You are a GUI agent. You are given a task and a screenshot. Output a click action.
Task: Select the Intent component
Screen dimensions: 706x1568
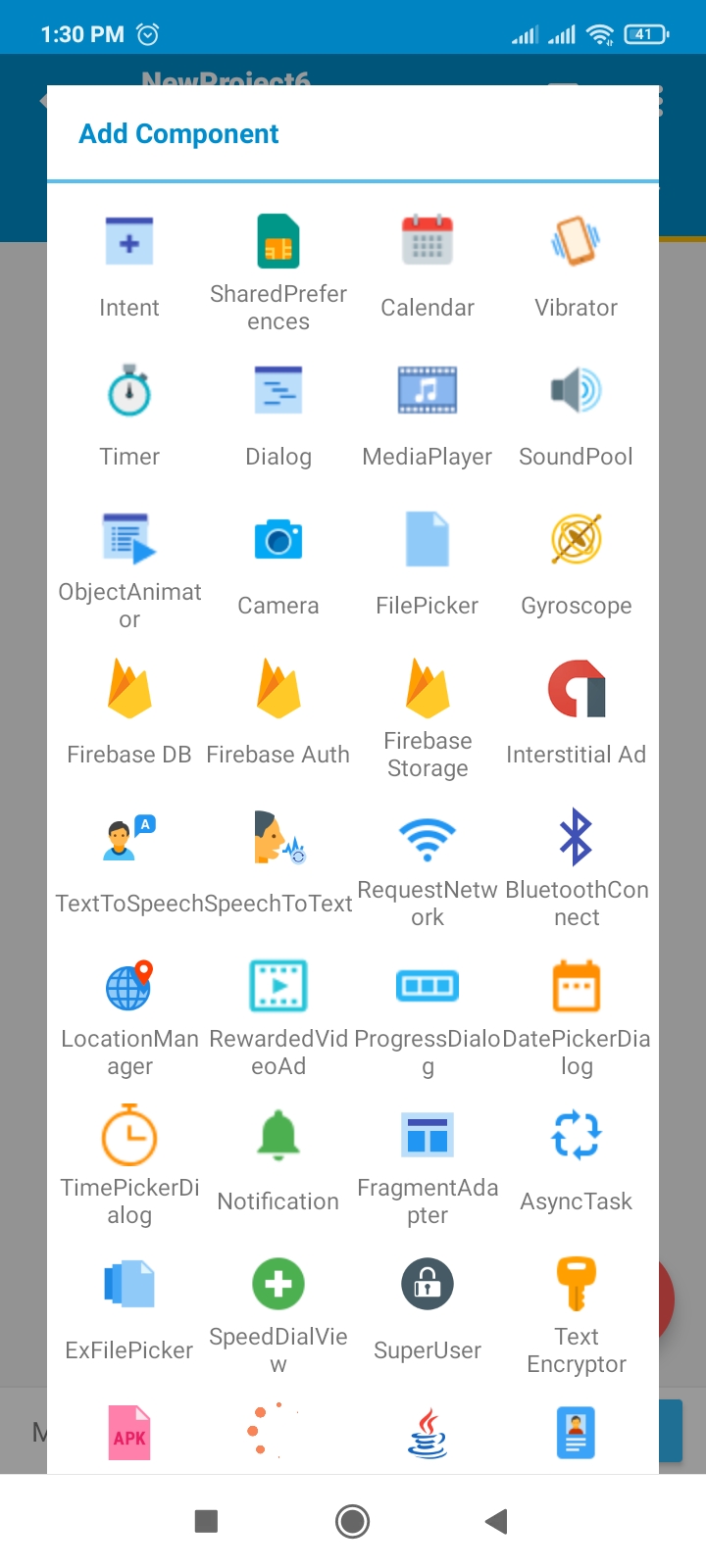[129, 265]
